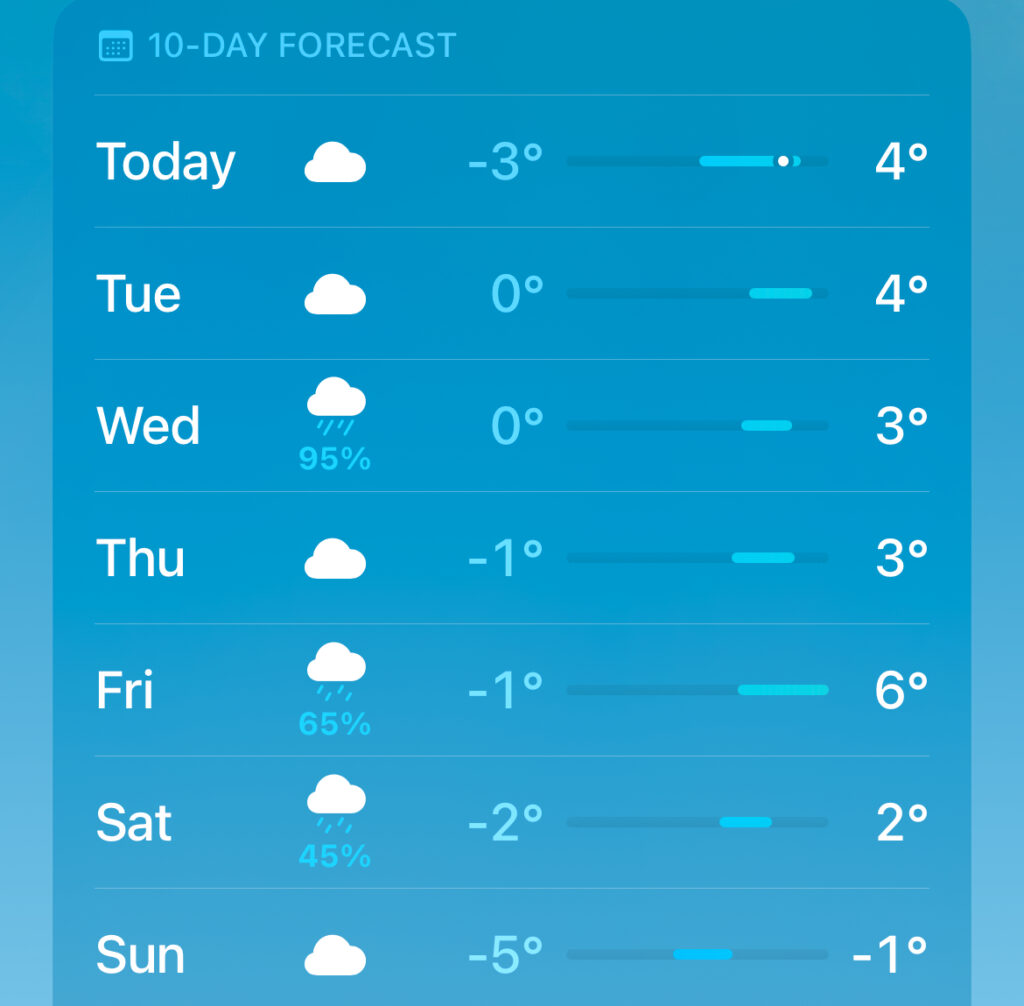Open Tuesday's forecast row
Screen dimensions: 1024x1006
[x=510, y=293]
